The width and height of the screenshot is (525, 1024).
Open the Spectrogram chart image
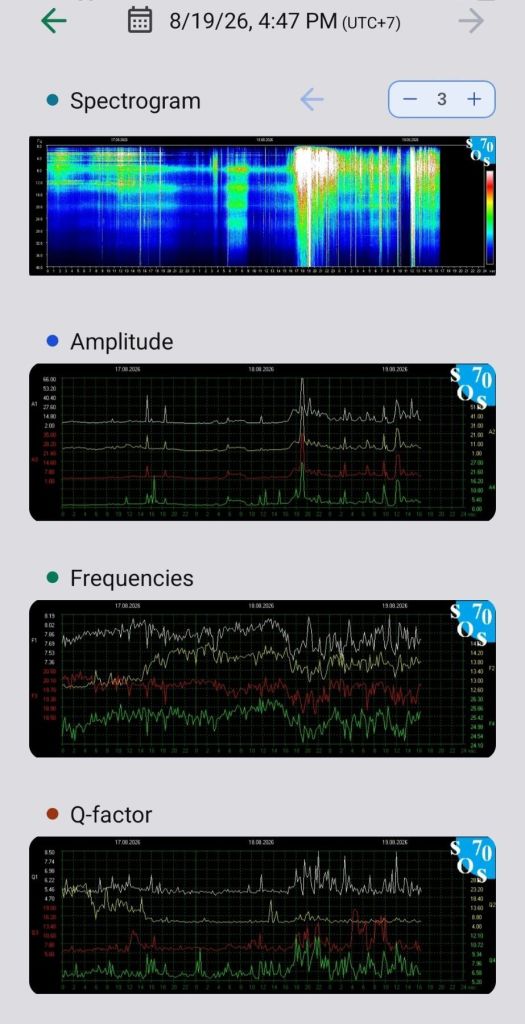pos(262,206)
